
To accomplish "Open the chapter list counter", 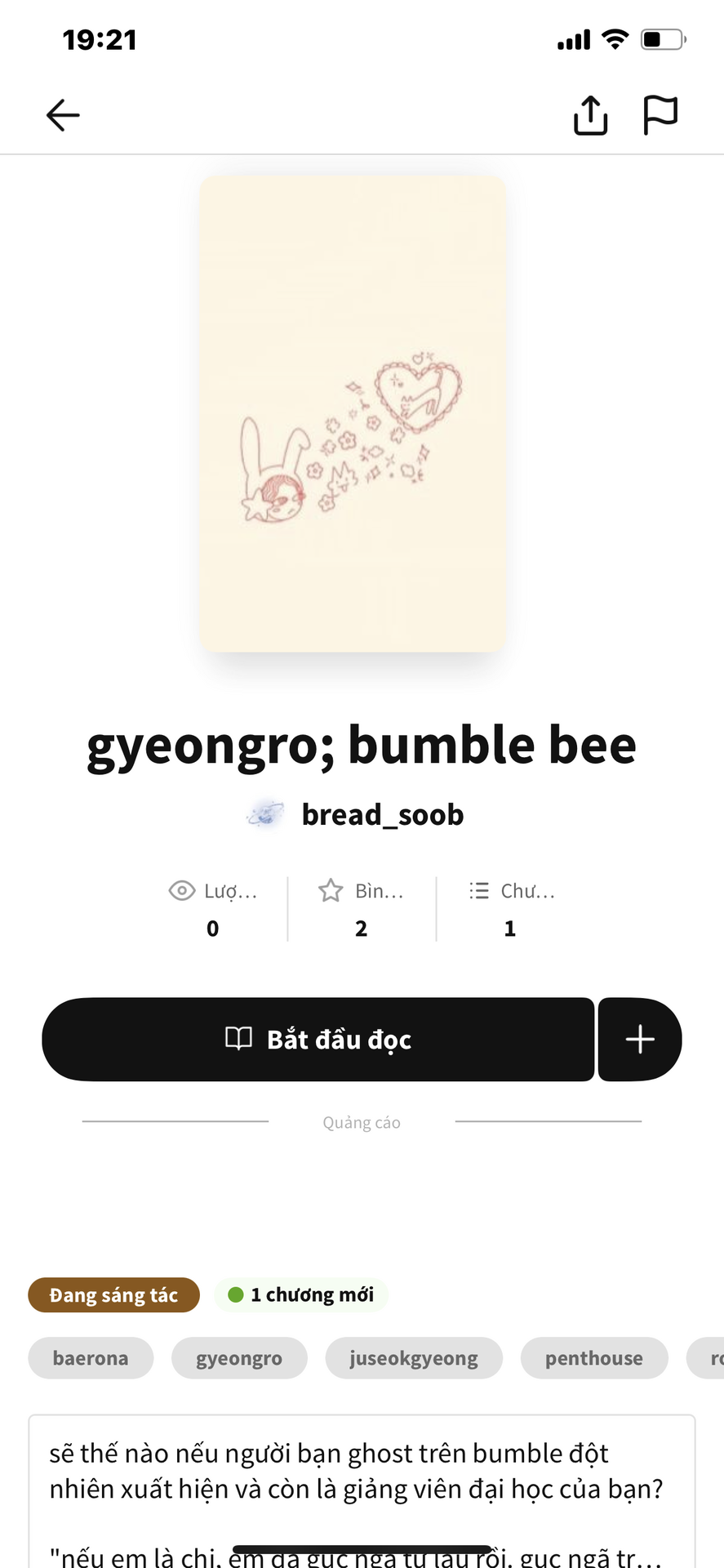I will coord(511,908).
